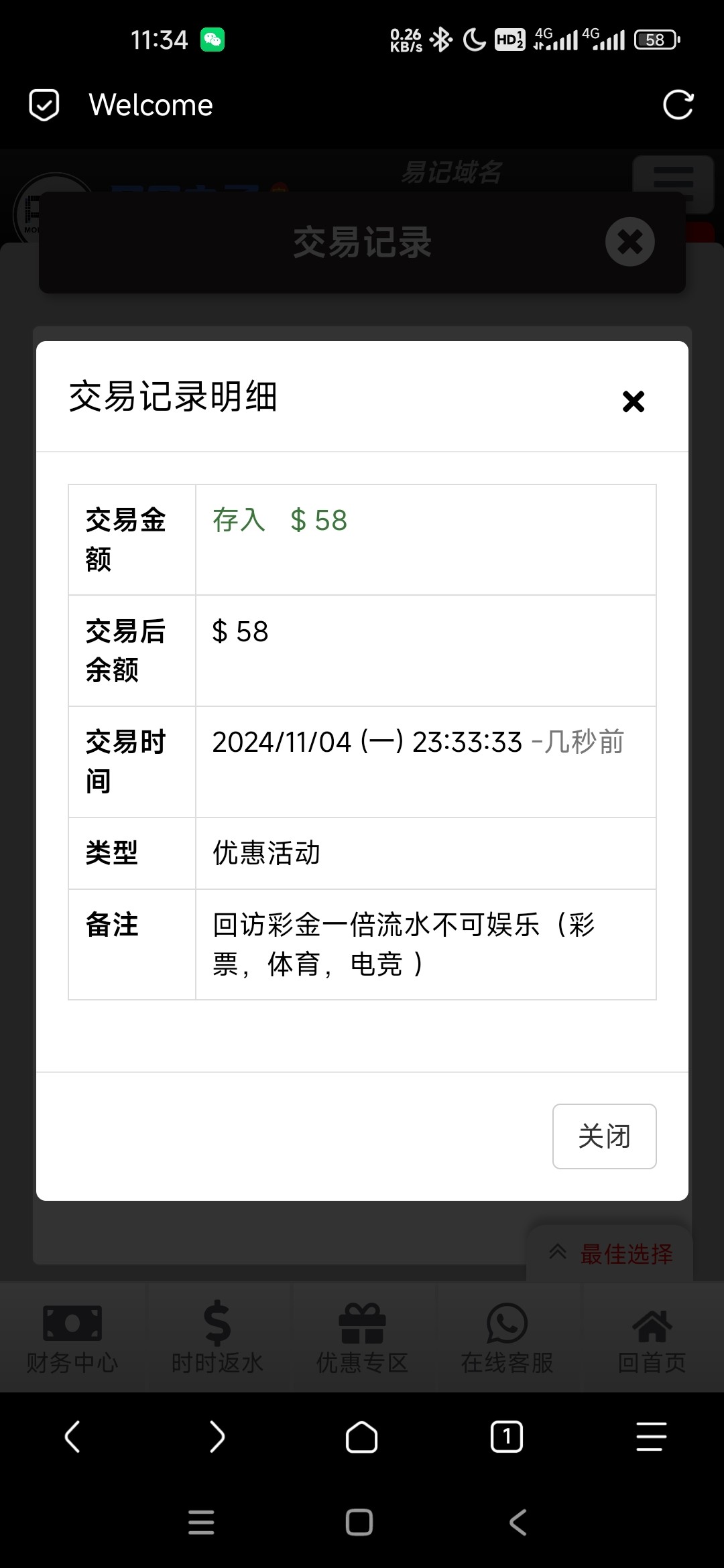Screen dimensions: 724x1568
Task: Close the 交易记录明细 dialog with the X
Action: 633,401
